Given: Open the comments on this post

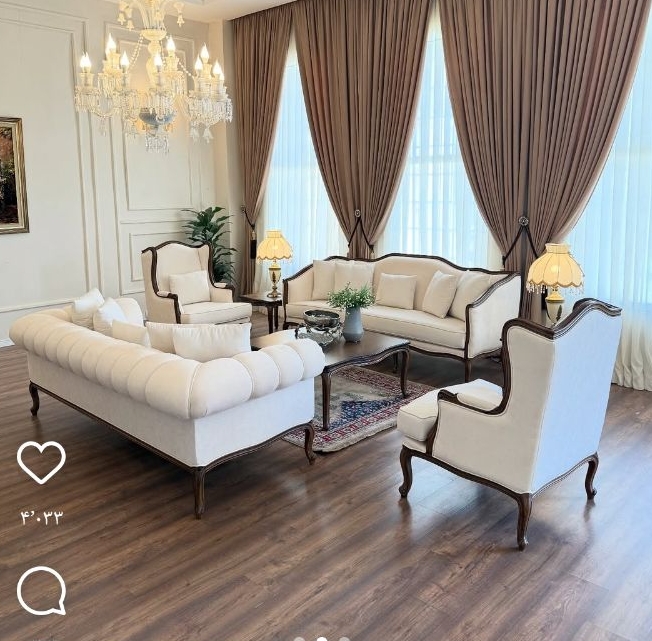Looking at the screenshot, I should [x=41, y=591].
